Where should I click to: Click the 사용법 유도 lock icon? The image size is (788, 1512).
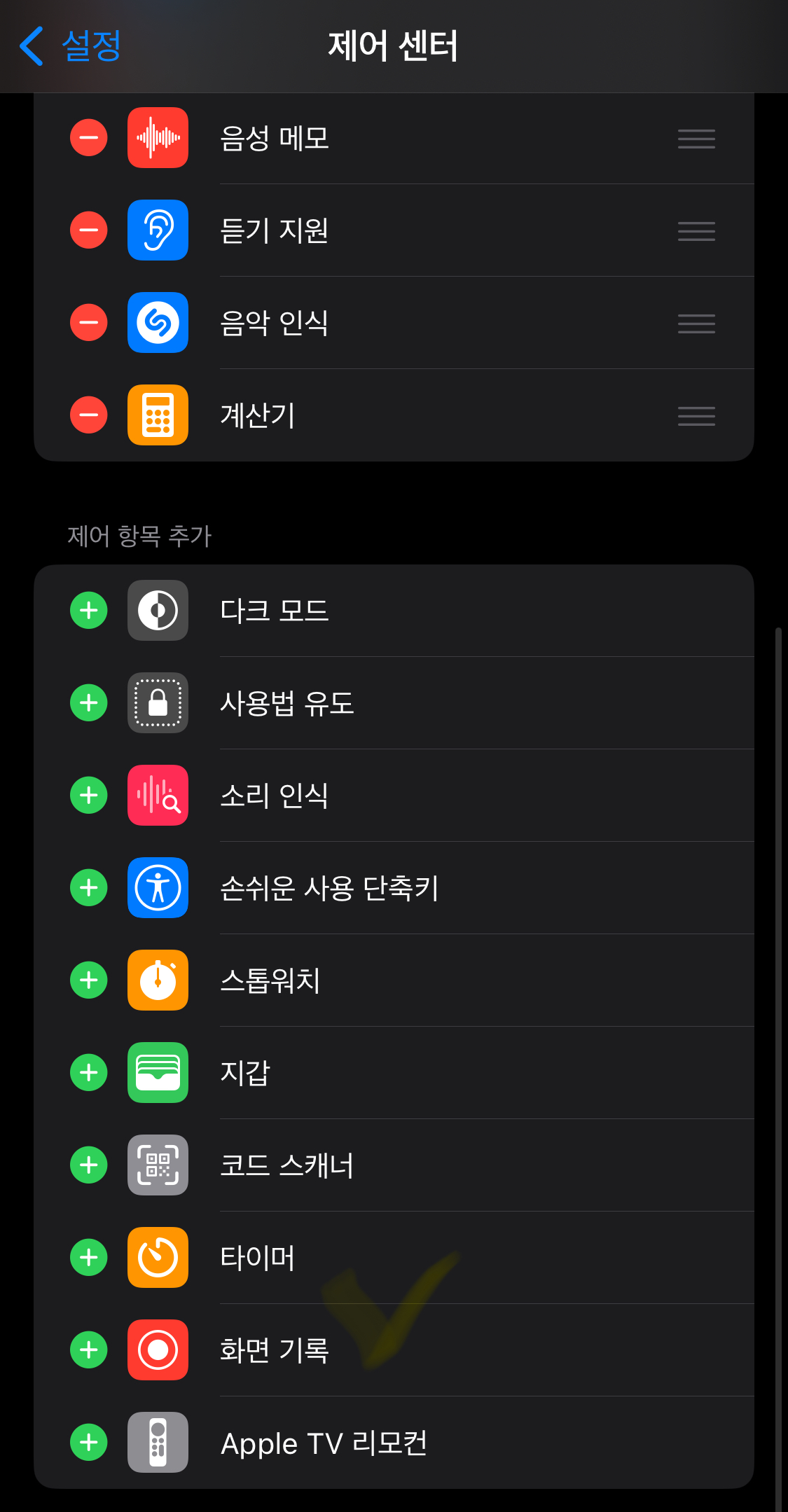(158, 703)
